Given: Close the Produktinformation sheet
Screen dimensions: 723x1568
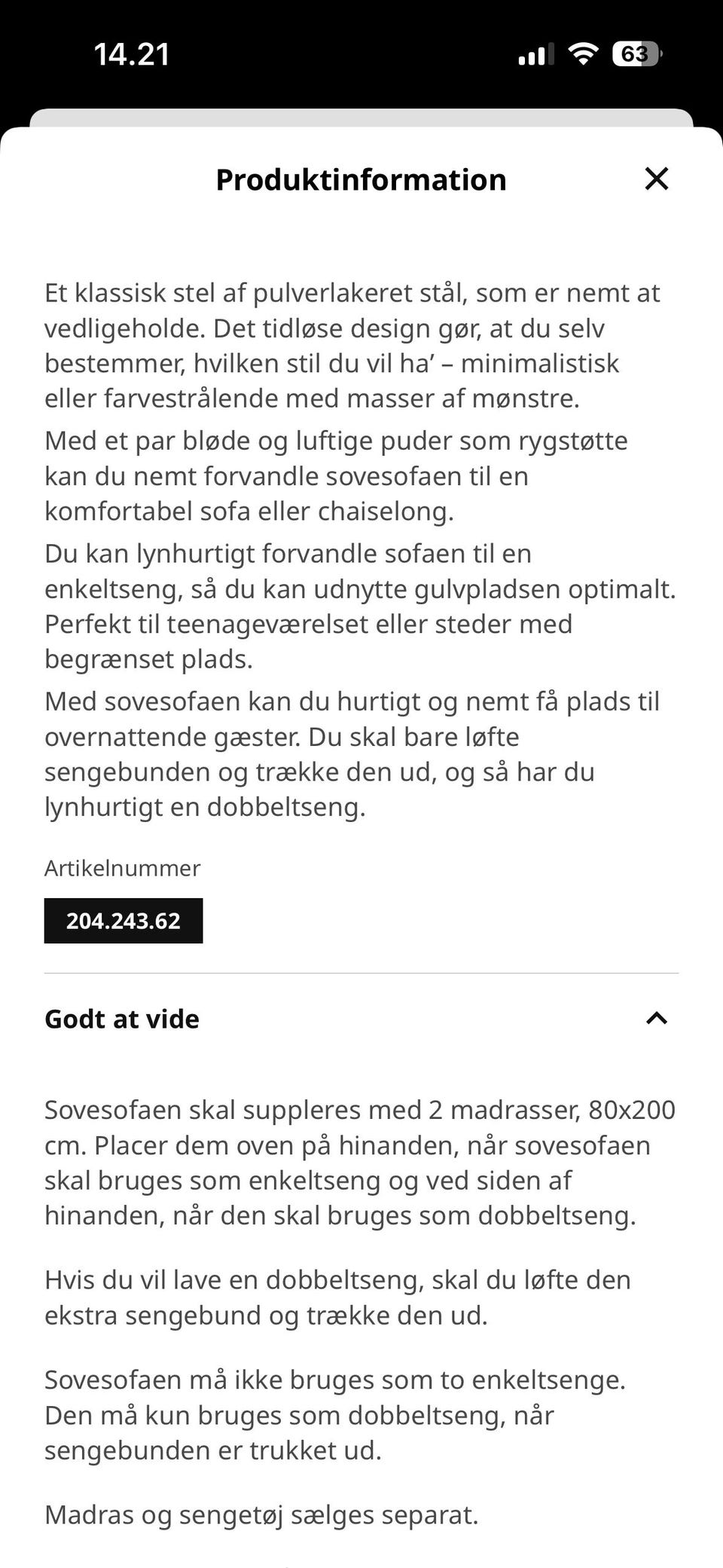Looking at the screenshot, I should (657, 179).
